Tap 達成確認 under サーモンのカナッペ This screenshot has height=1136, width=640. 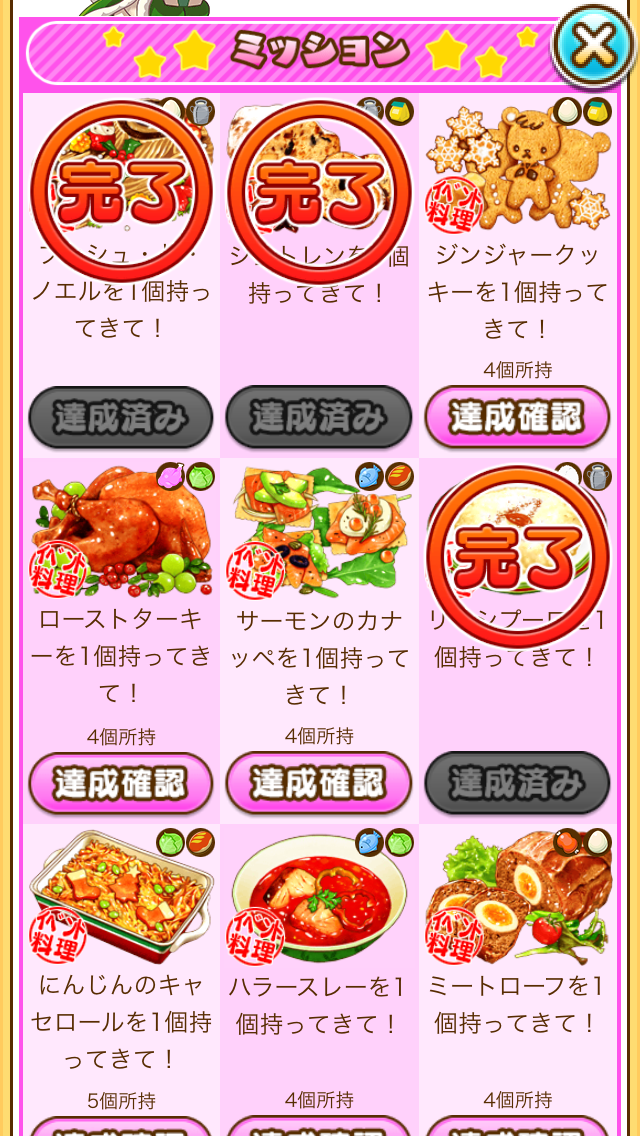coord(319,784)
